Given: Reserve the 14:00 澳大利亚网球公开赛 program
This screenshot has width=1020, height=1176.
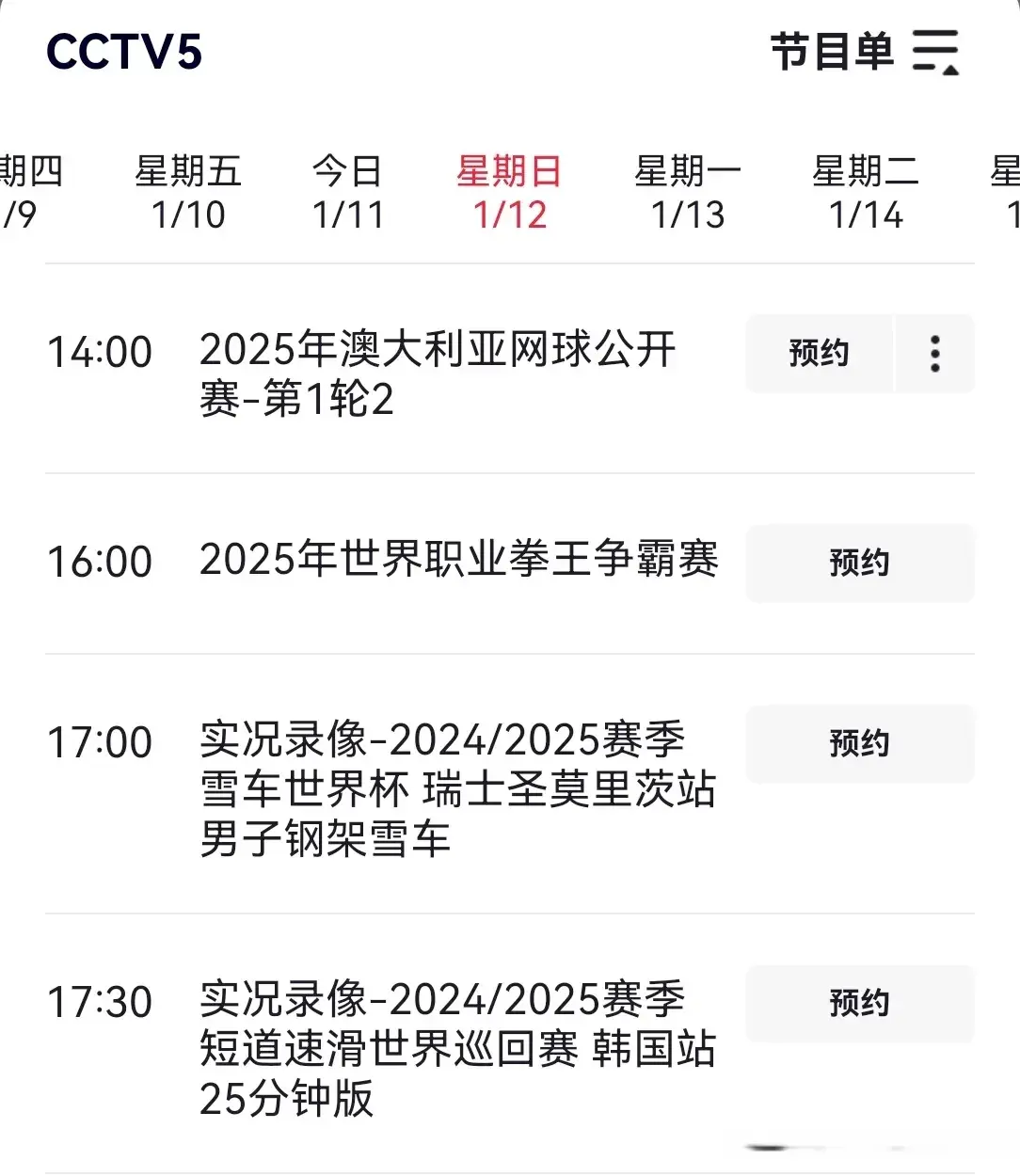Looking at the screenshot, I should coord(819,354).
